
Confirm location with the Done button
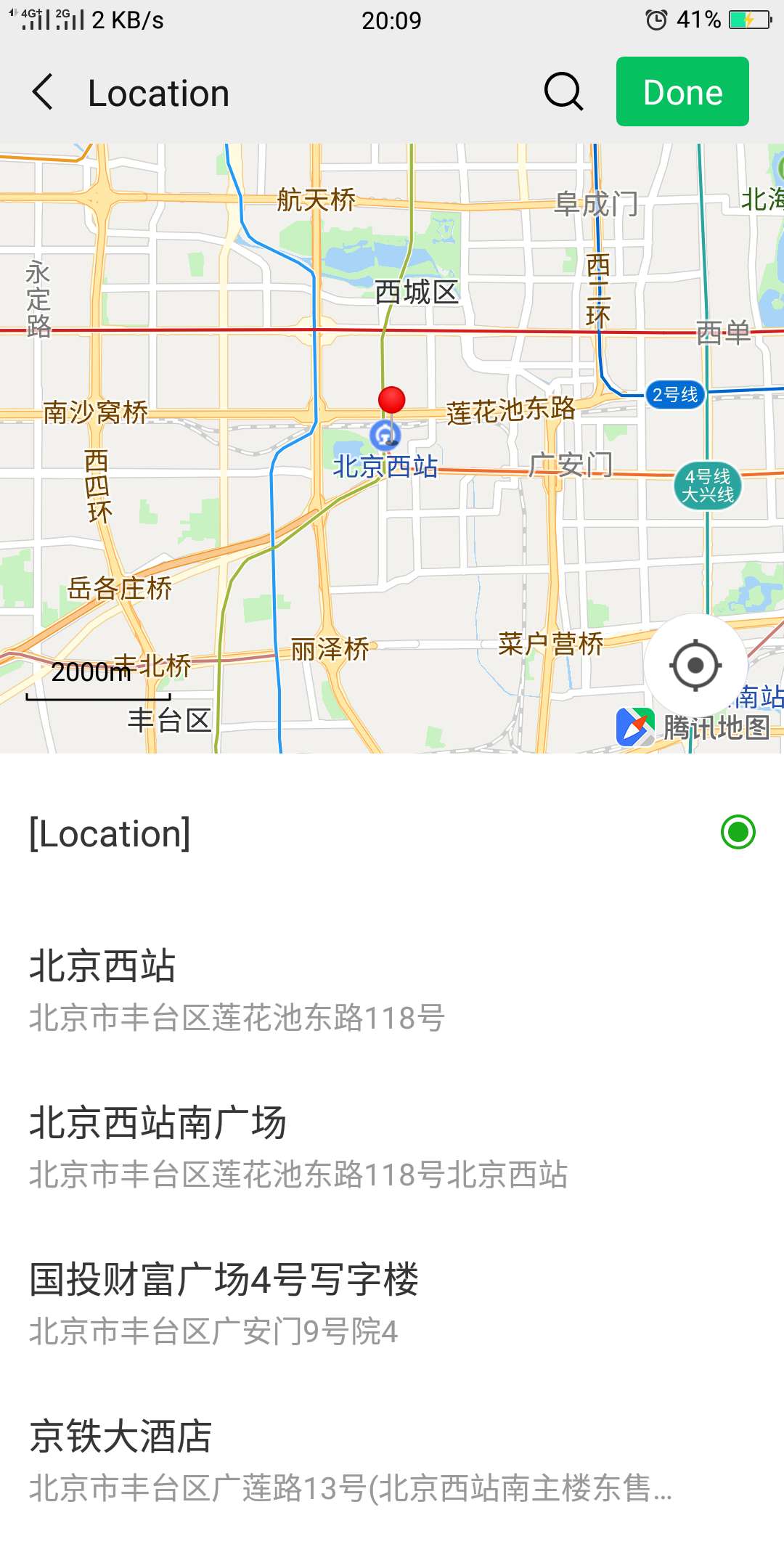[x=682, y=92]
